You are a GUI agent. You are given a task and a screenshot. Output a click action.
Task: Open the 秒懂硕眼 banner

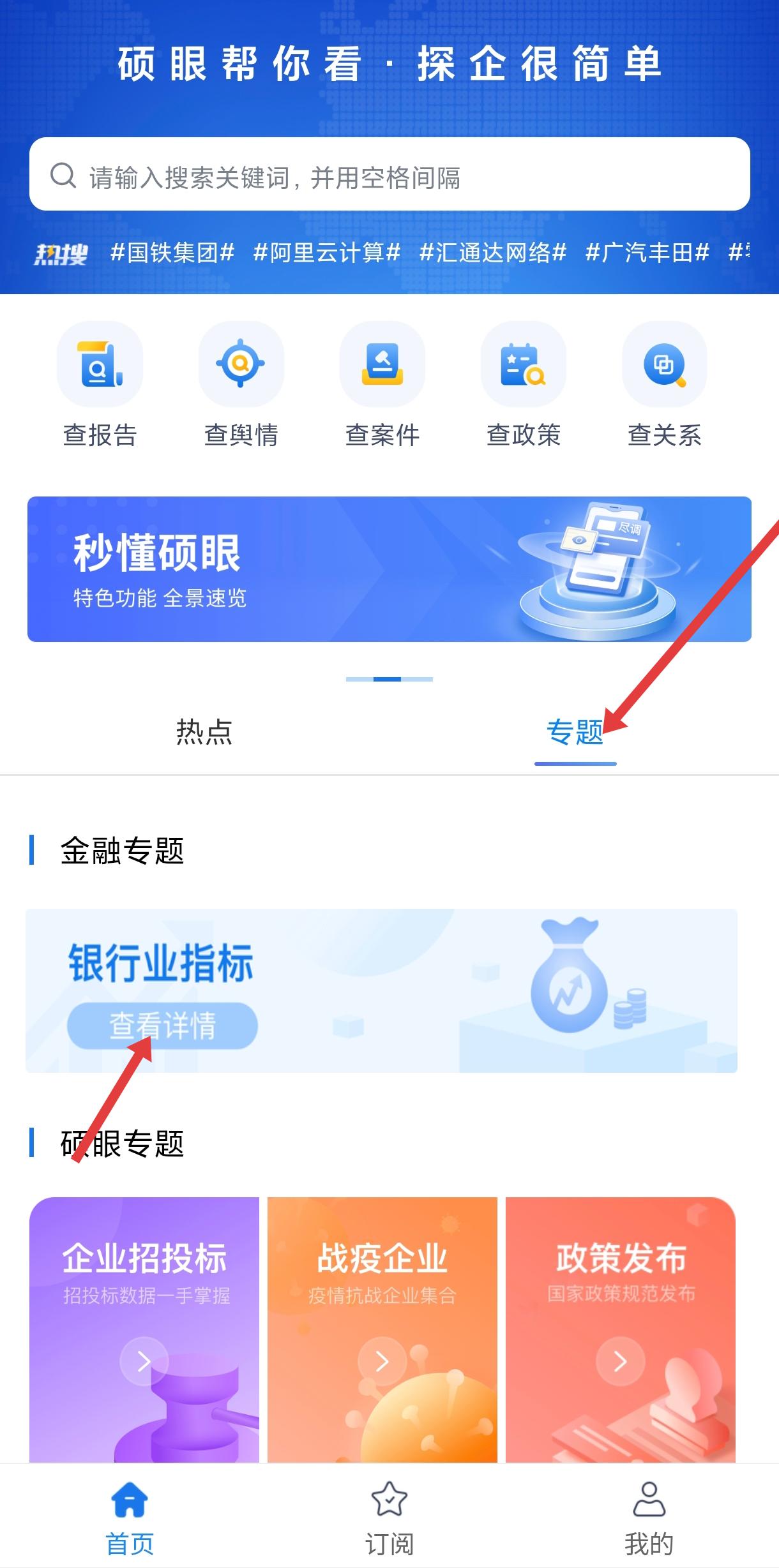click(390, 569)
